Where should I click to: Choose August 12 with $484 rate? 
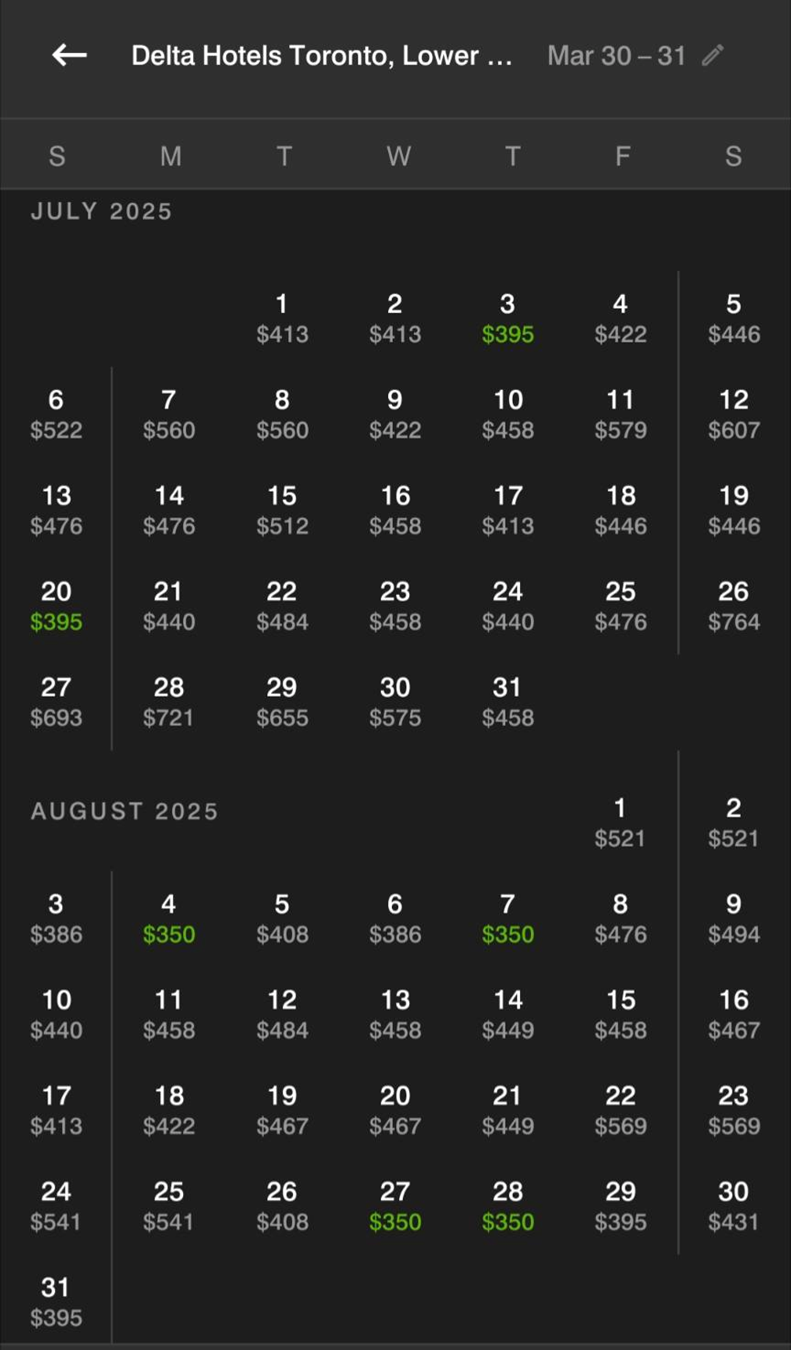[x=282, y=1015]
